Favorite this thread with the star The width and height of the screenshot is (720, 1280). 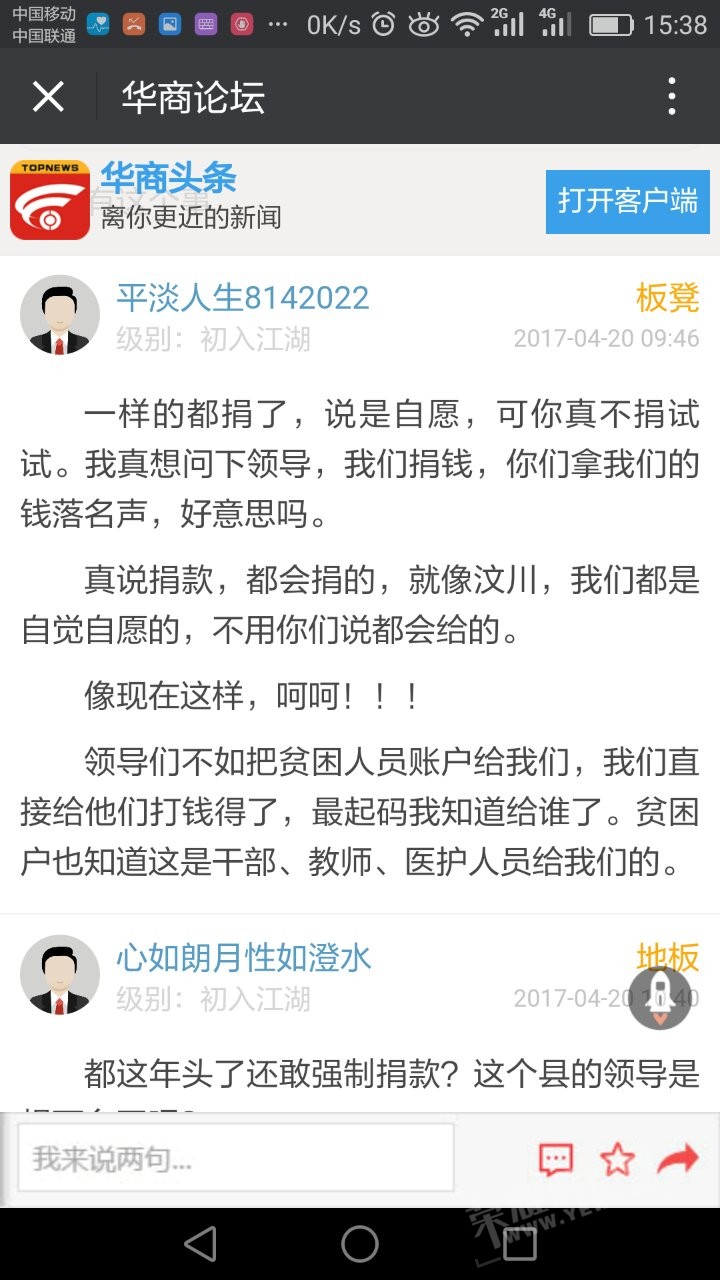click(617, 1159)
